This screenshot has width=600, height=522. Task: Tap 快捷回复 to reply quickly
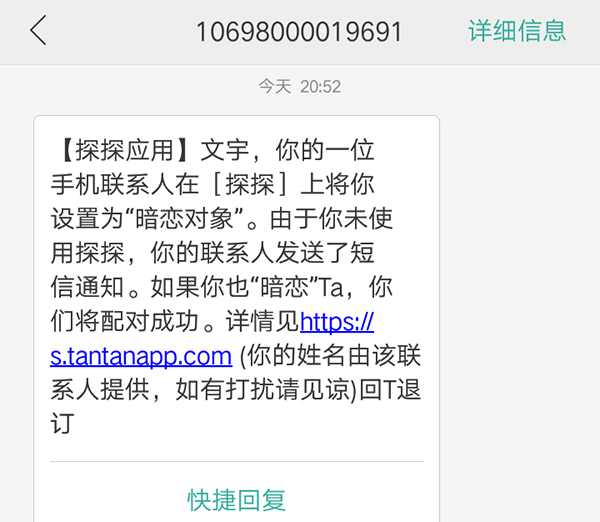pos(237,498)
